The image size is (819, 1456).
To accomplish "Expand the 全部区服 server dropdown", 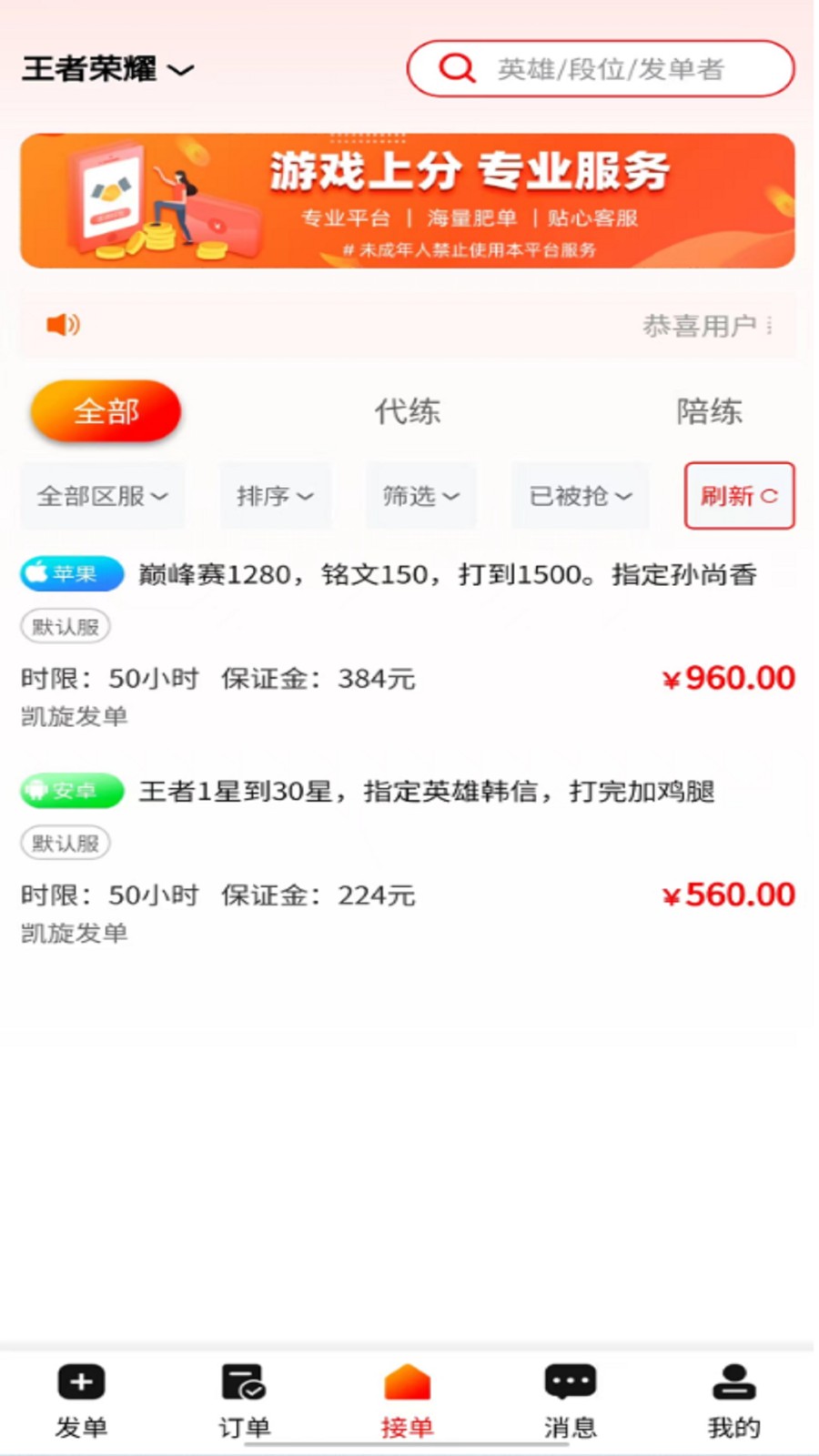I will click(101, 496).
